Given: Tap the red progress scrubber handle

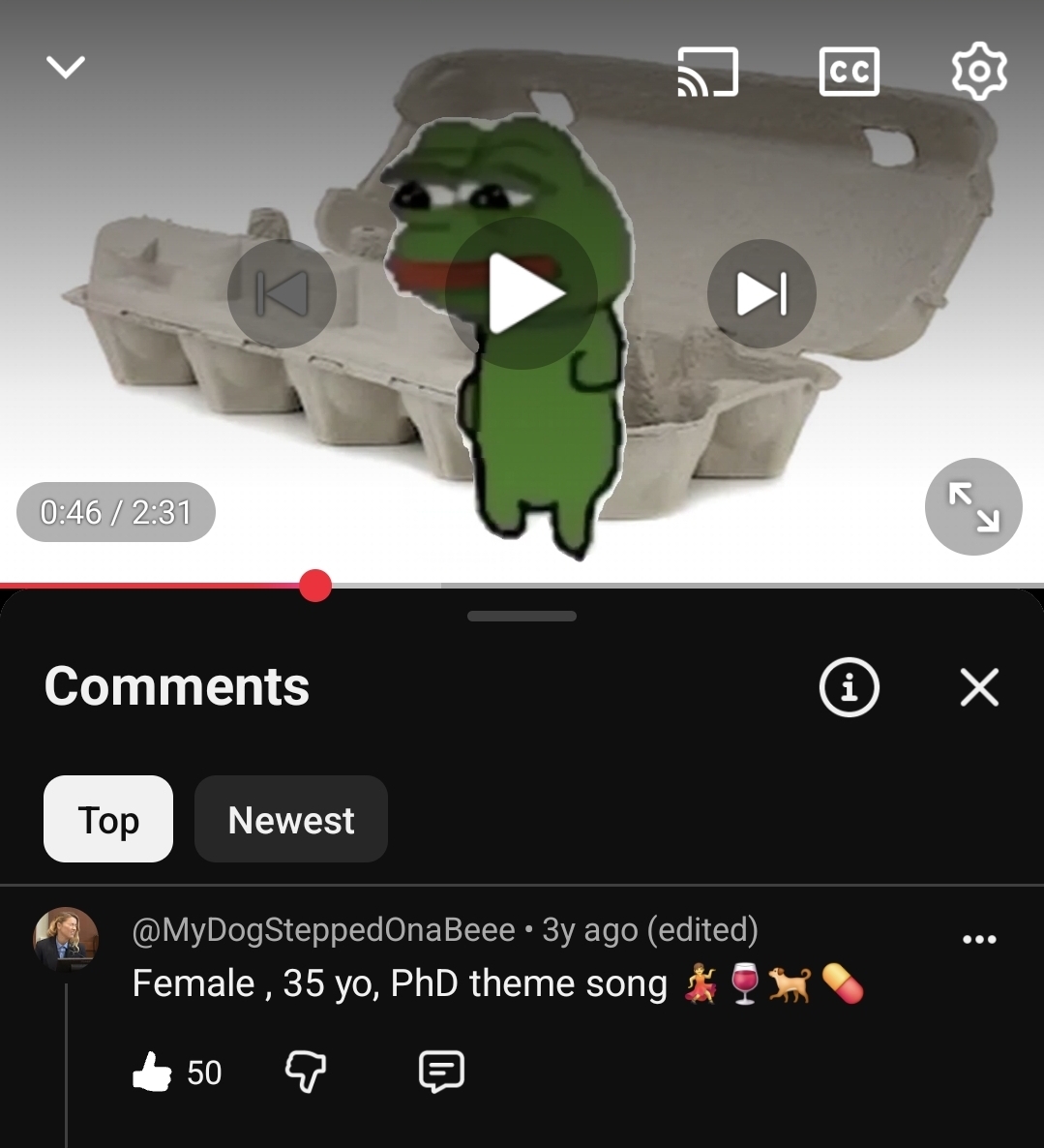Looking at the screenshot, I should (315, 586).
